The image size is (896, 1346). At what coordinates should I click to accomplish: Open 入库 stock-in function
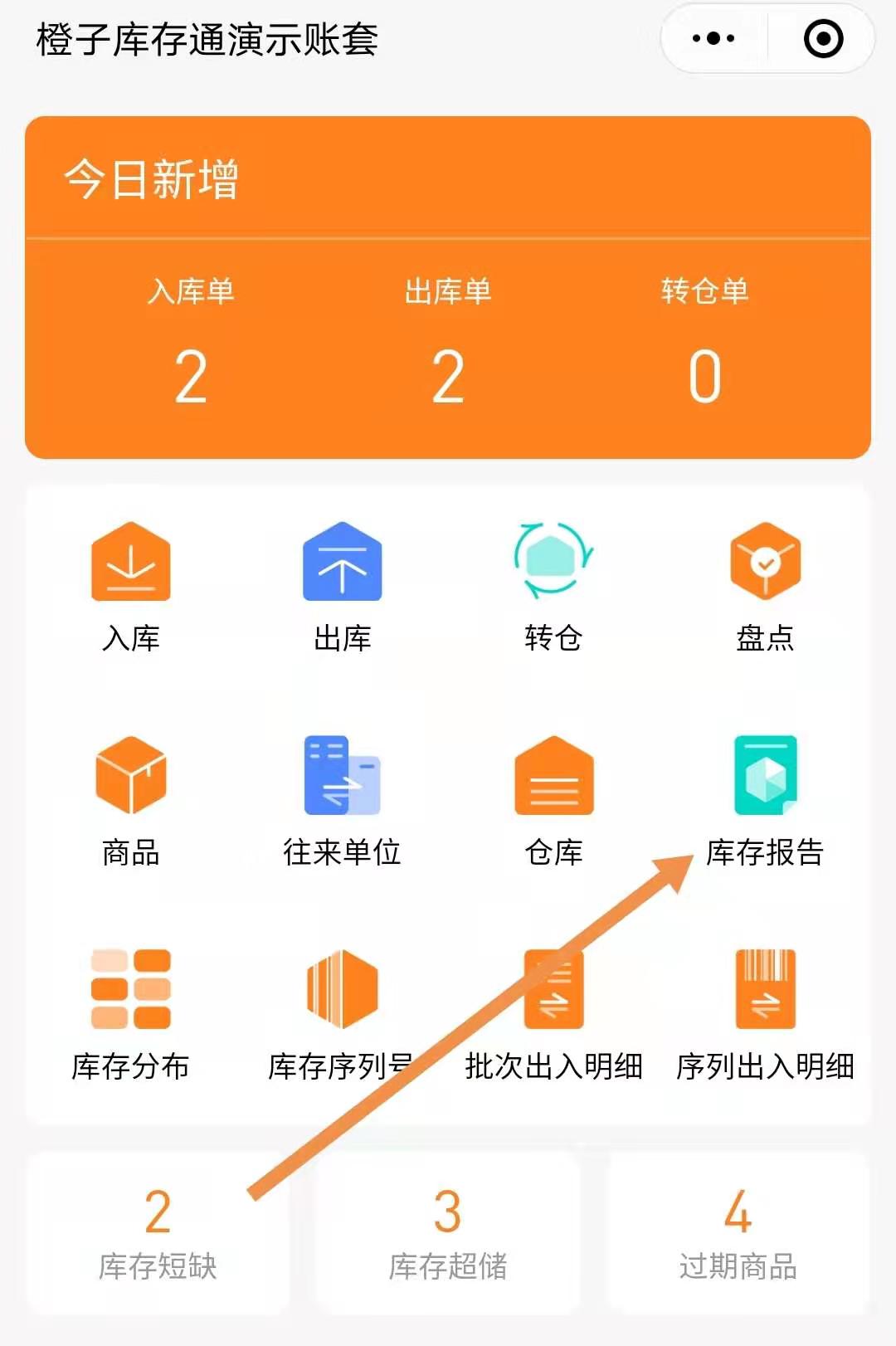coord(131,585)
